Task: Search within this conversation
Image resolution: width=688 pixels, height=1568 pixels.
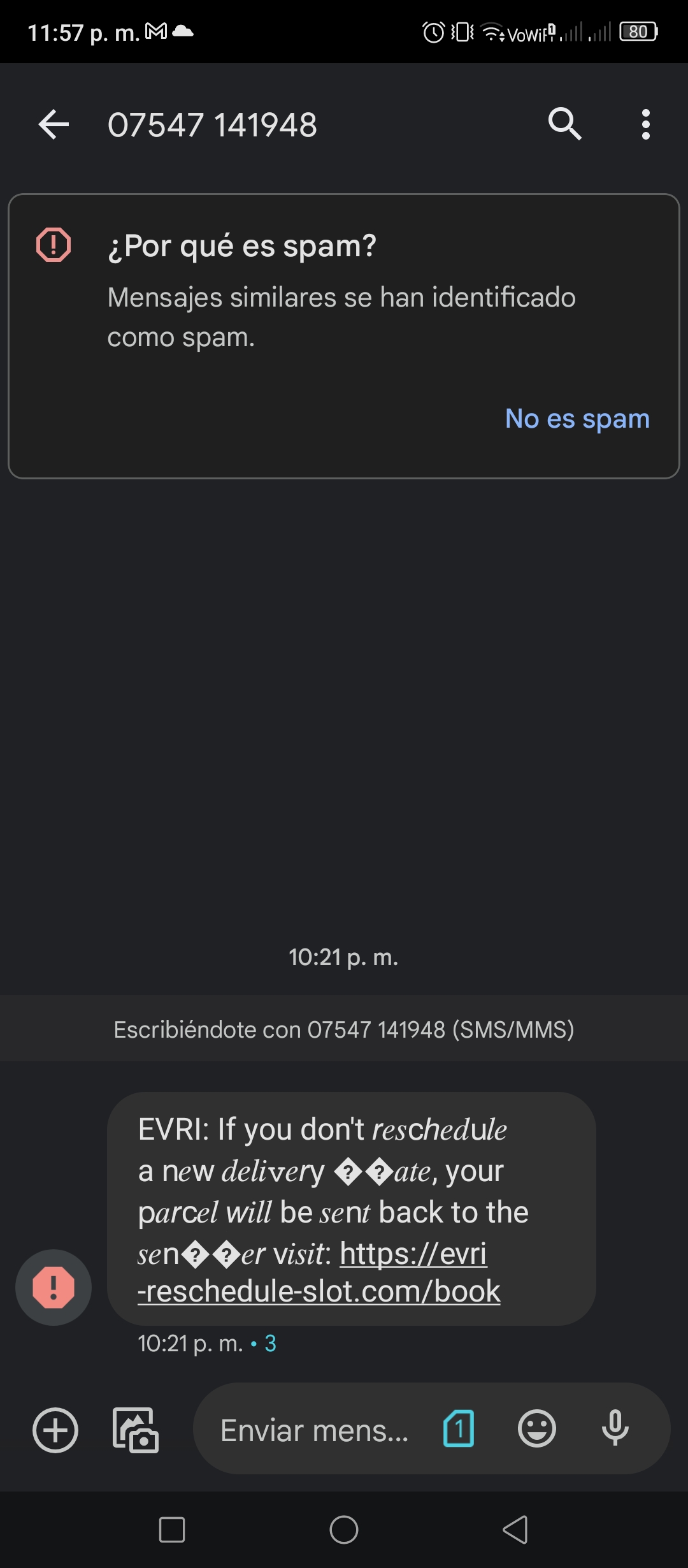Action: pyautogui.click(x=564, y=124)
